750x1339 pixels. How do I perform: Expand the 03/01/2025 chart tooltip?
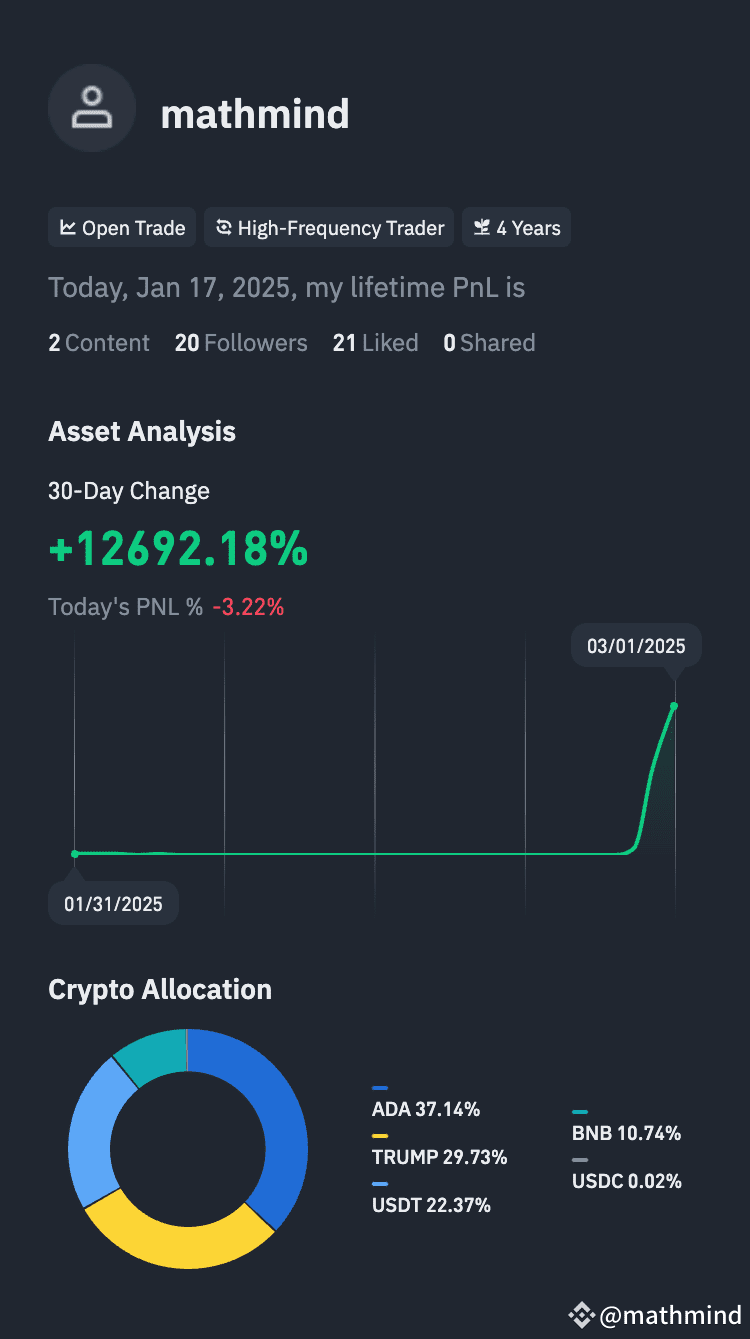[636, 645]
